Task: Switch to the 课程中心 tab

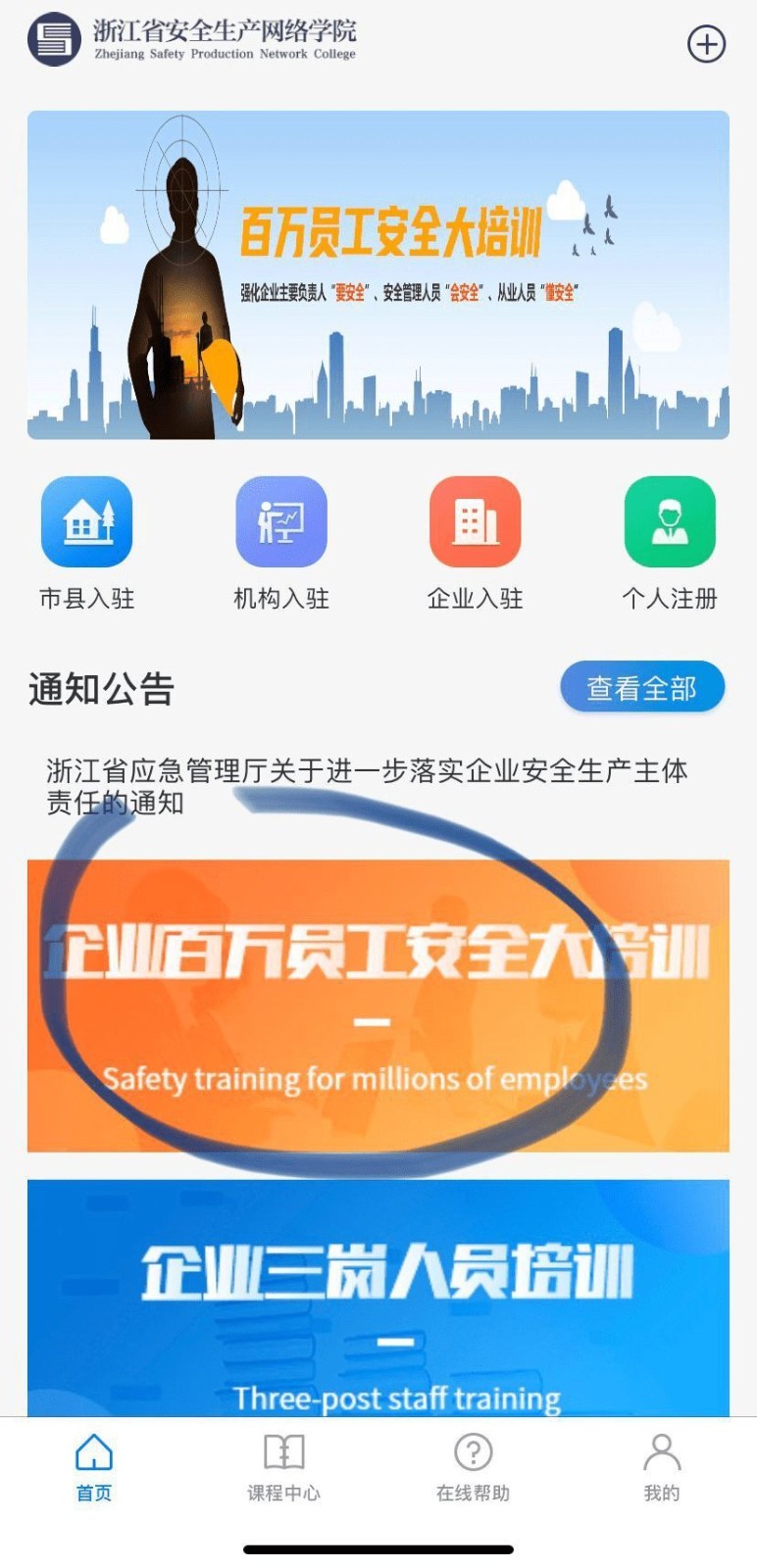Action: click(x=283, y=1467)
